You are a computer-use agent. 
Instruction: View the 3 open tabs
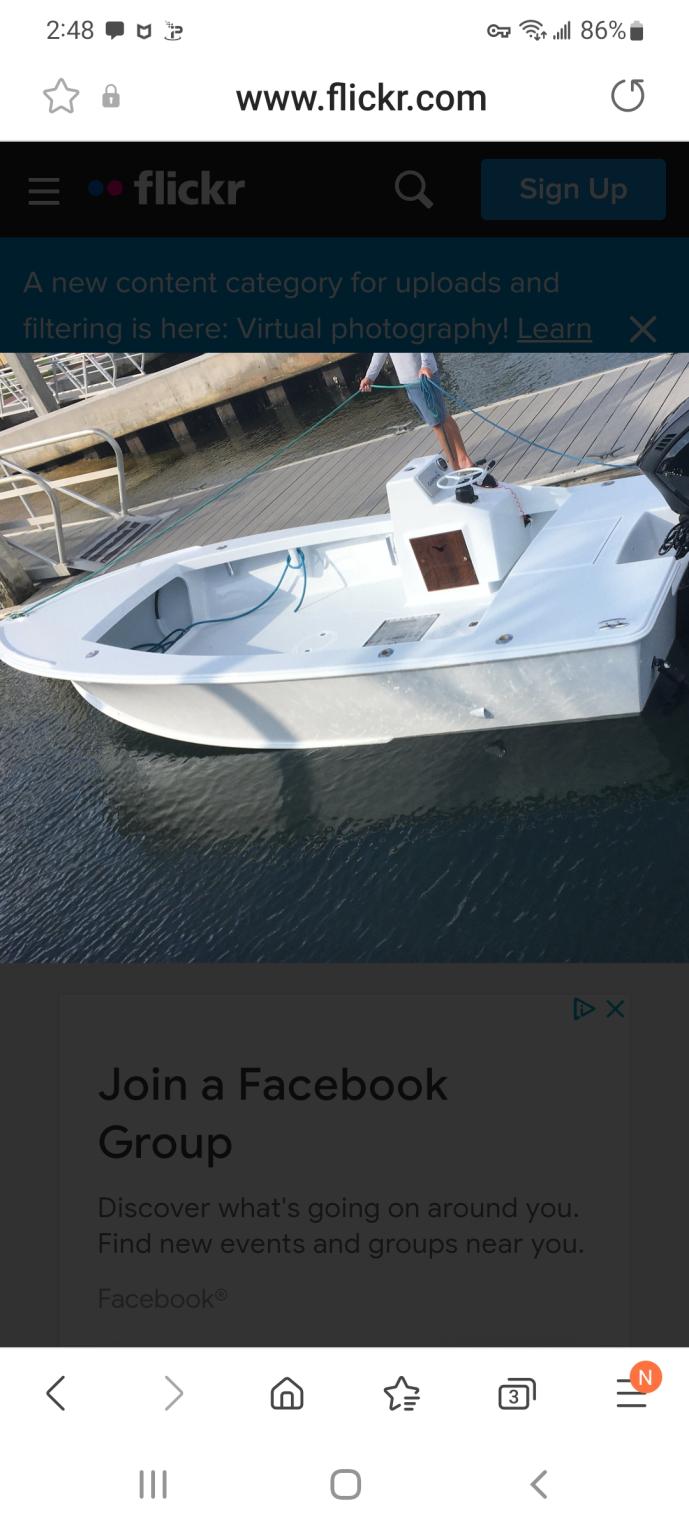coord(516,1394)
